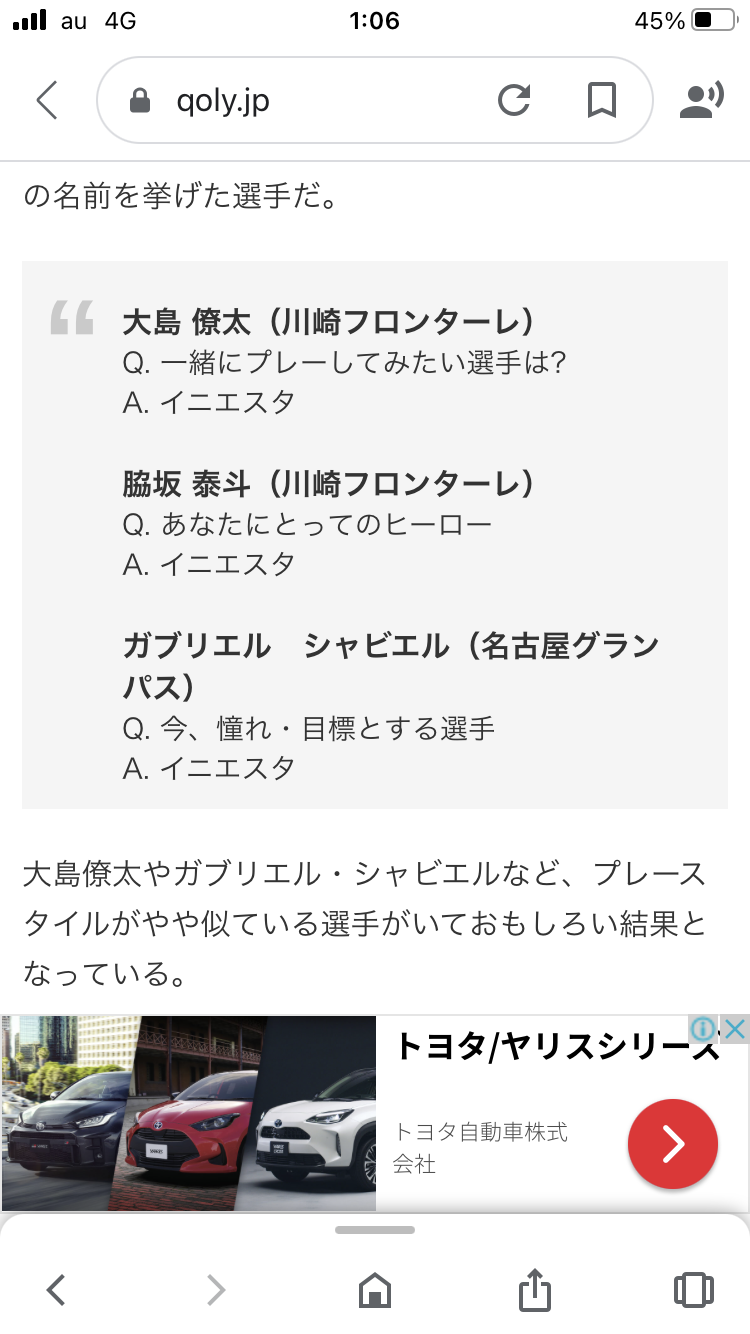The image size is (750, 1334).
Task: Tap the qoly.jp address bar
Action: [x=300, y=100]
